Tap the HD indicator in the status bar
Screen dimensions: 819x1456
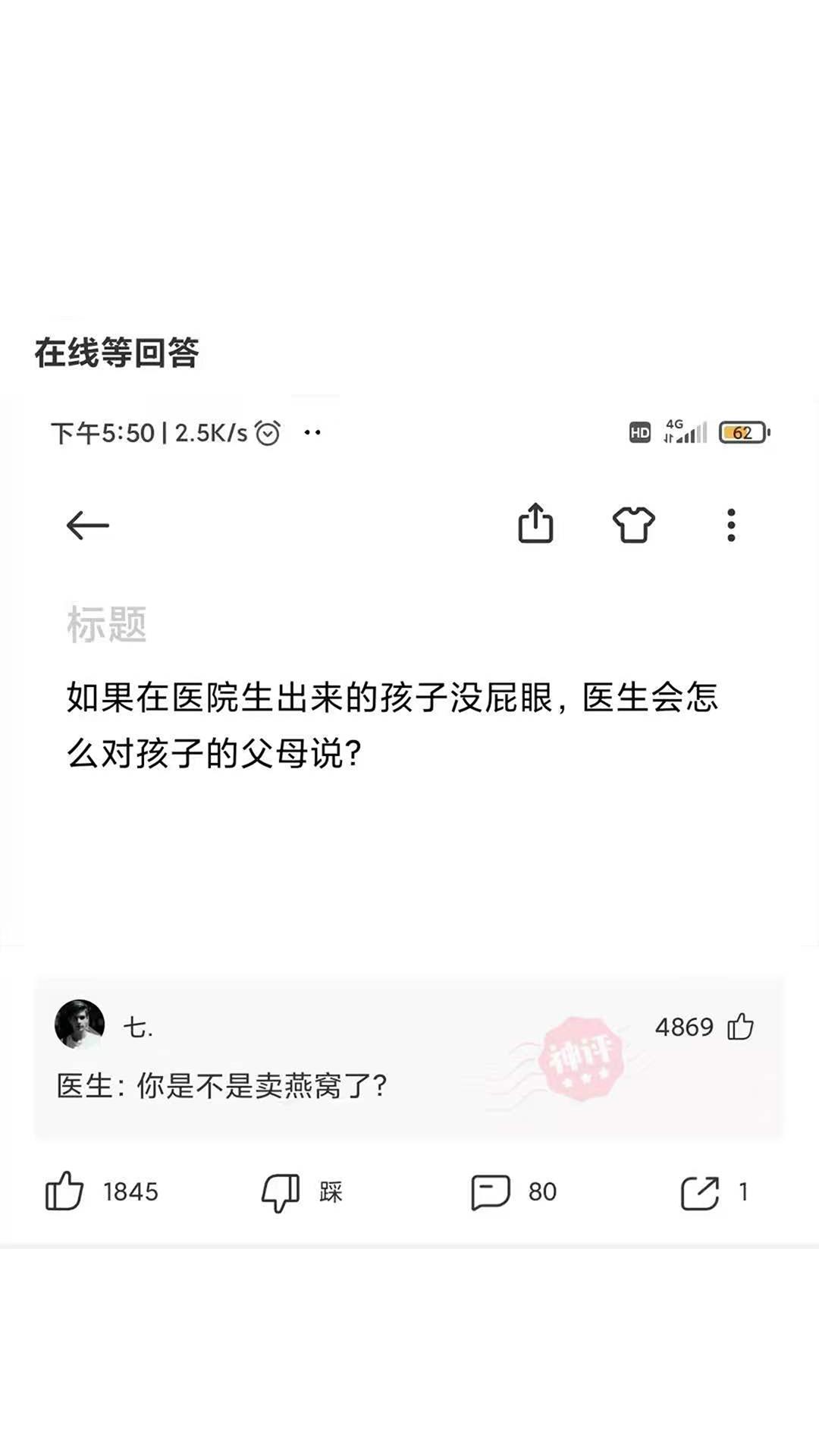(638, 431)
